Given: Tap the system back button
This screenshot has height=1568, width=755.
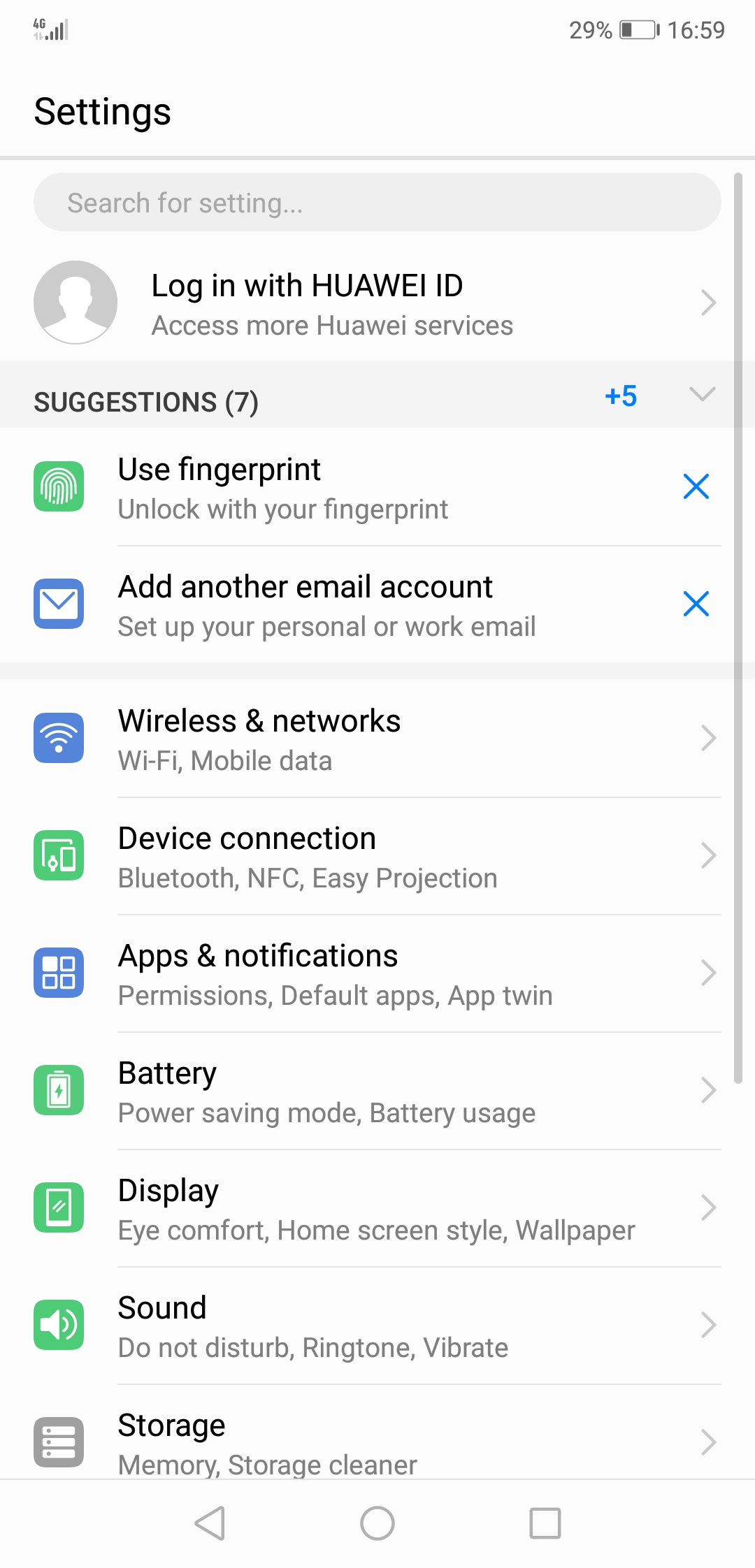Looking at the screenshot, I should click(x=210, y=1523).
